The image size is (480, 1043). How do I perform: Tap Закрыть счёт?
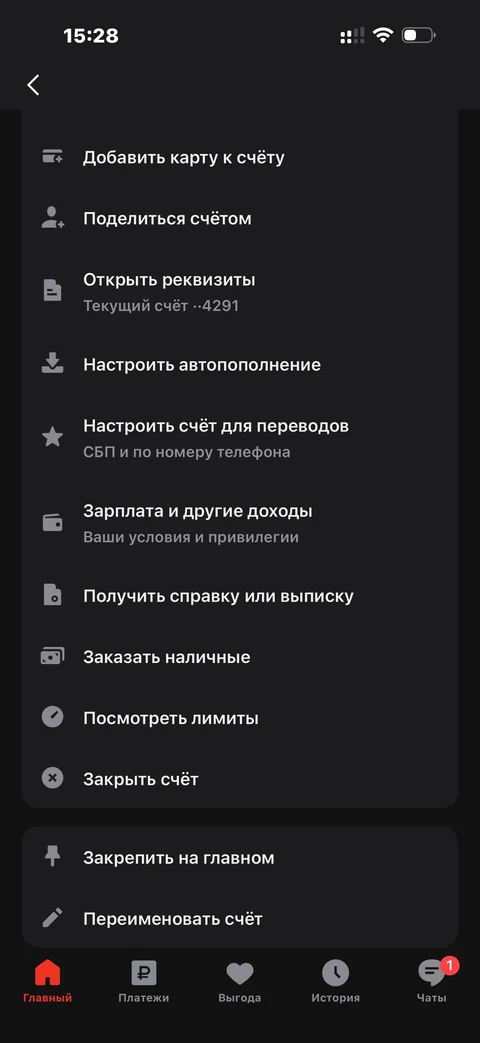click(240, 778)
